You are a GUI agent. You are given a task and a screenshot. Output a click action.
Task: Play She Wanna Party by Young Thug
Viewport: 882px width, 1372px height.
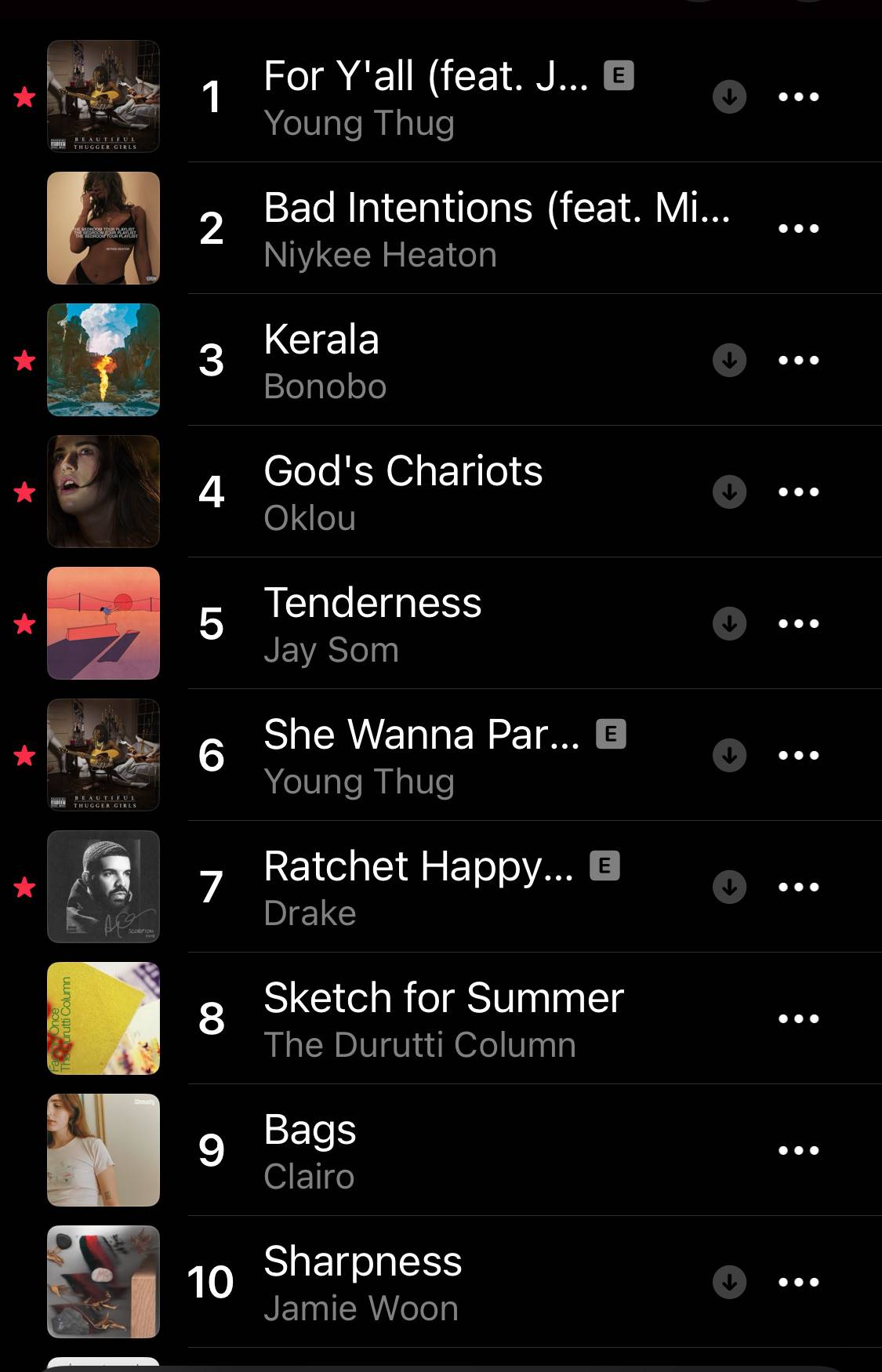(439, 755)
